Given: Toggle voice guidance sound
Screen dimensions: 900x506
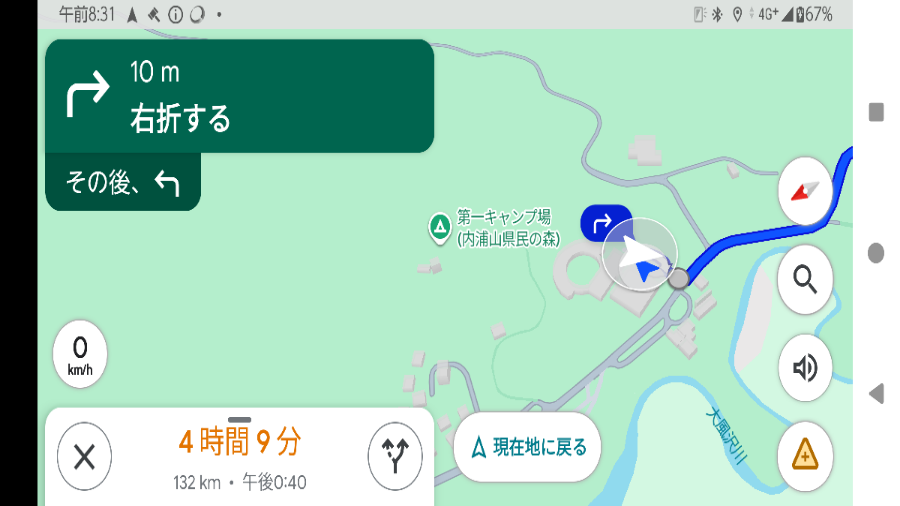Looking at the screenshot, I should 805,368.
